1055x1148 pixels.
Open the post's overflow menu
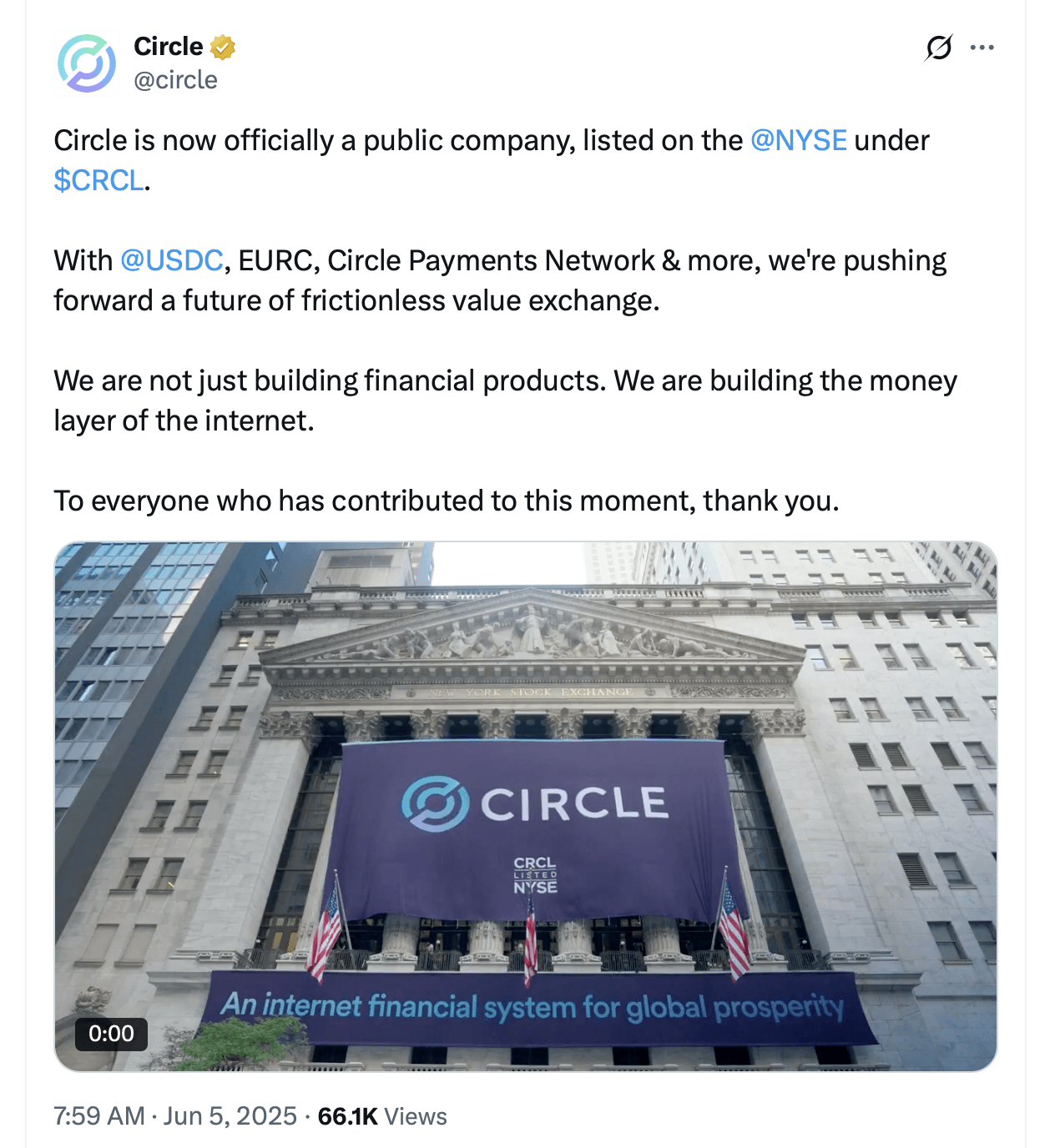(982, 48)
